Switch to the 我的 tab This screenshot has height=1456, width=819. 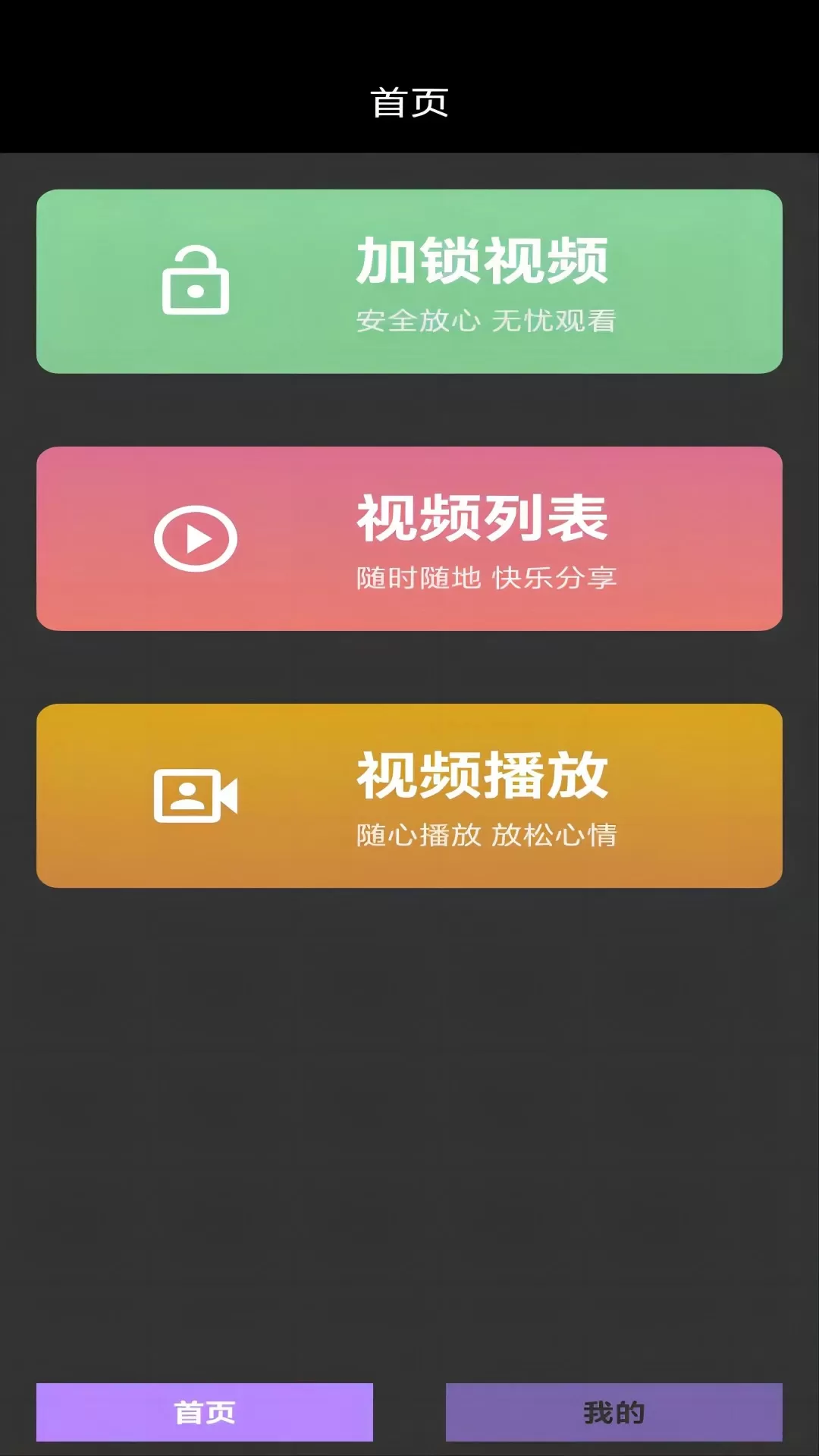click(614, 1412)
